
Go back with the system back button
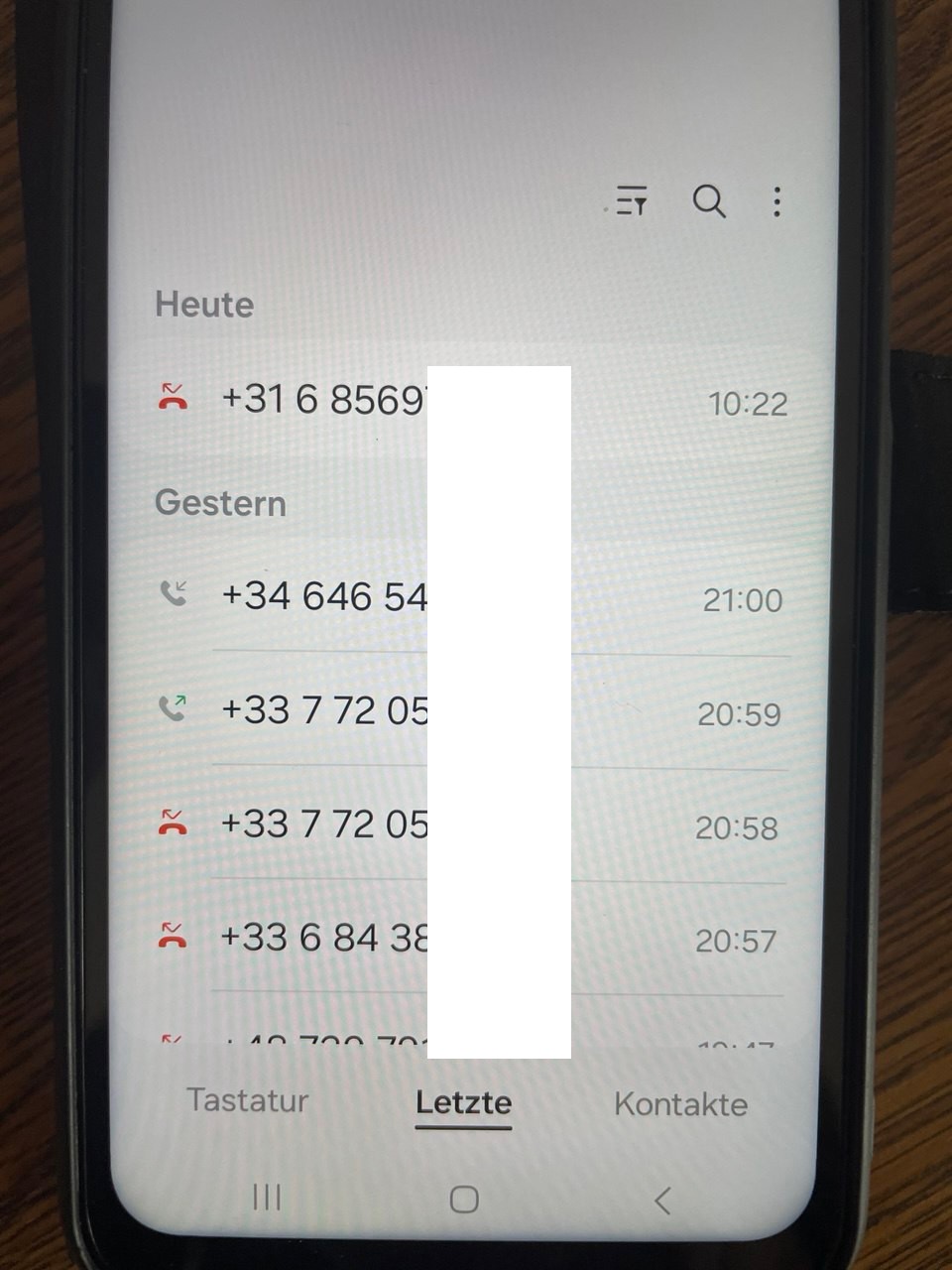663,1201
